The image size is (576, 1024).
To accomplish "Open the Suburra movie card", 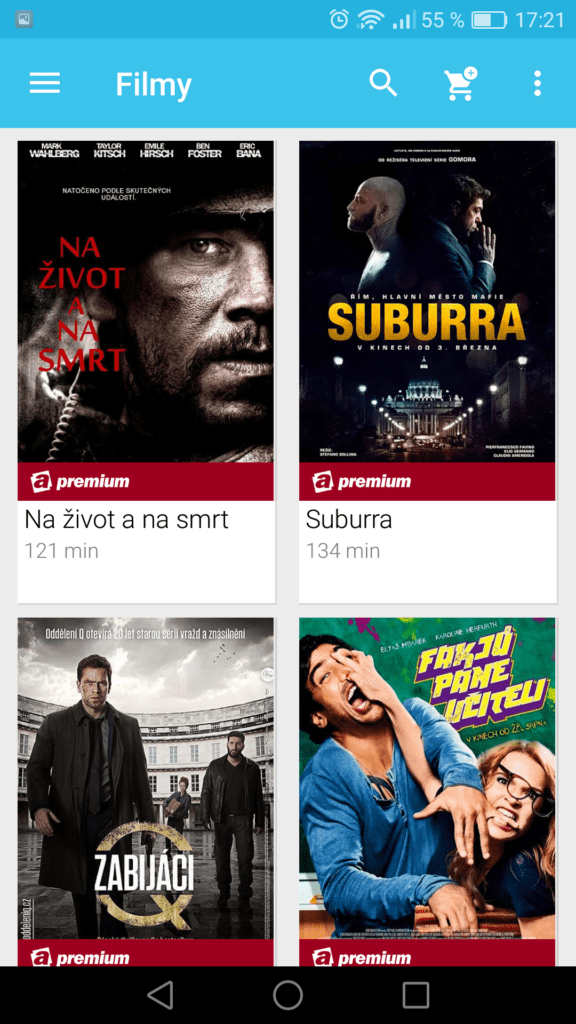I will click(428, 372).
